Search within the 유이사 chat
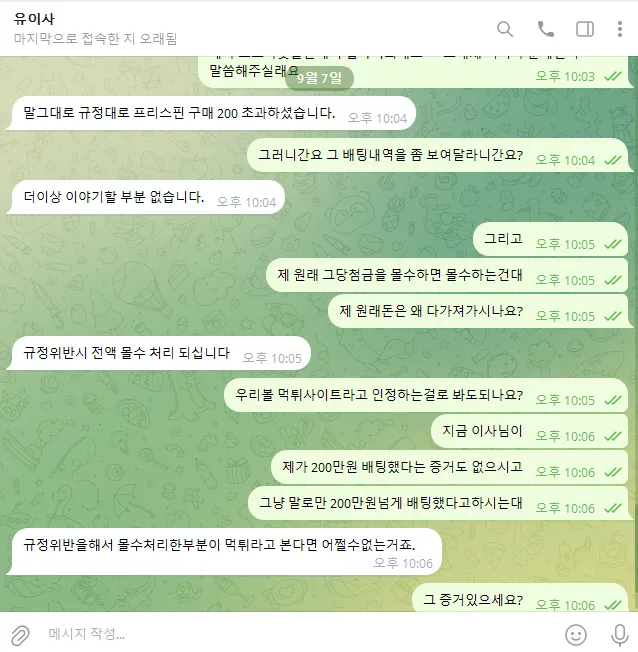638x652 pixels. (505, 29)
